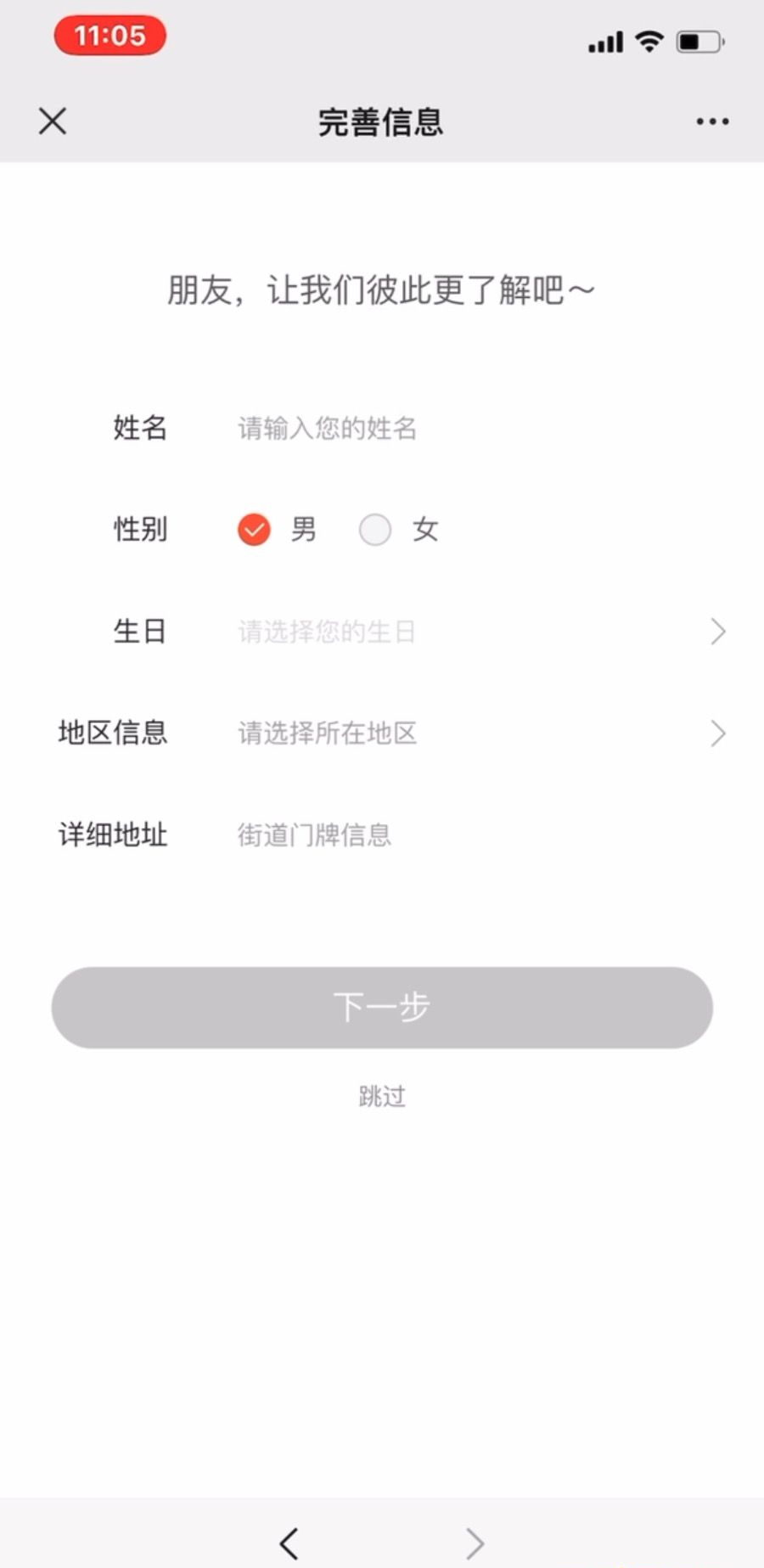The height and width of the screenshot is (1568, 764).
Task: Open the 生日 birthday picker
Action: coord(480,632)
